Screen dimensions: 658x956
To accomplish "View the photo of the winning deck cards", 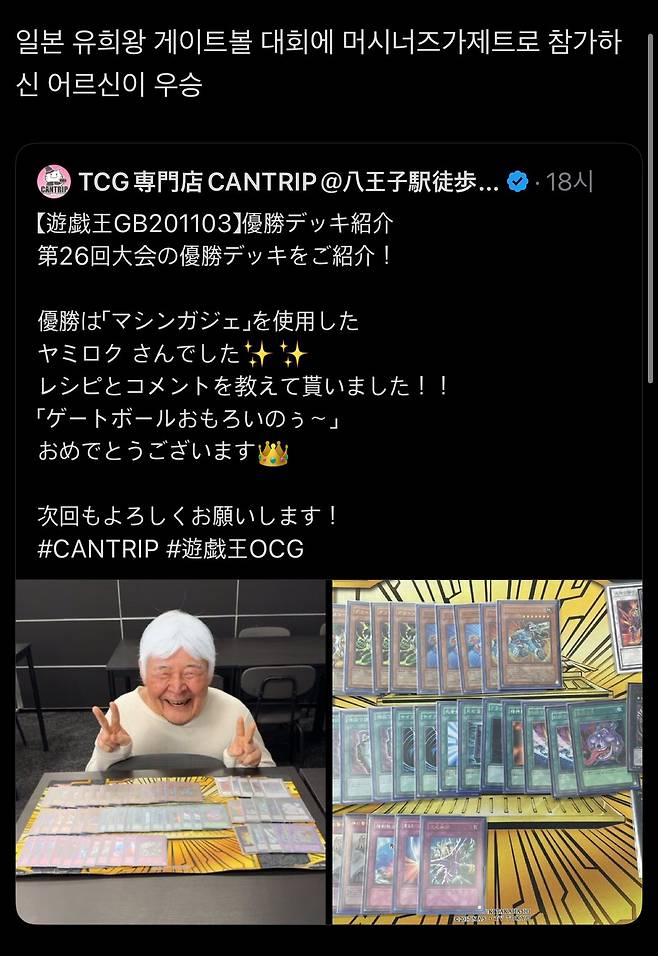I will tap(486, 751).
